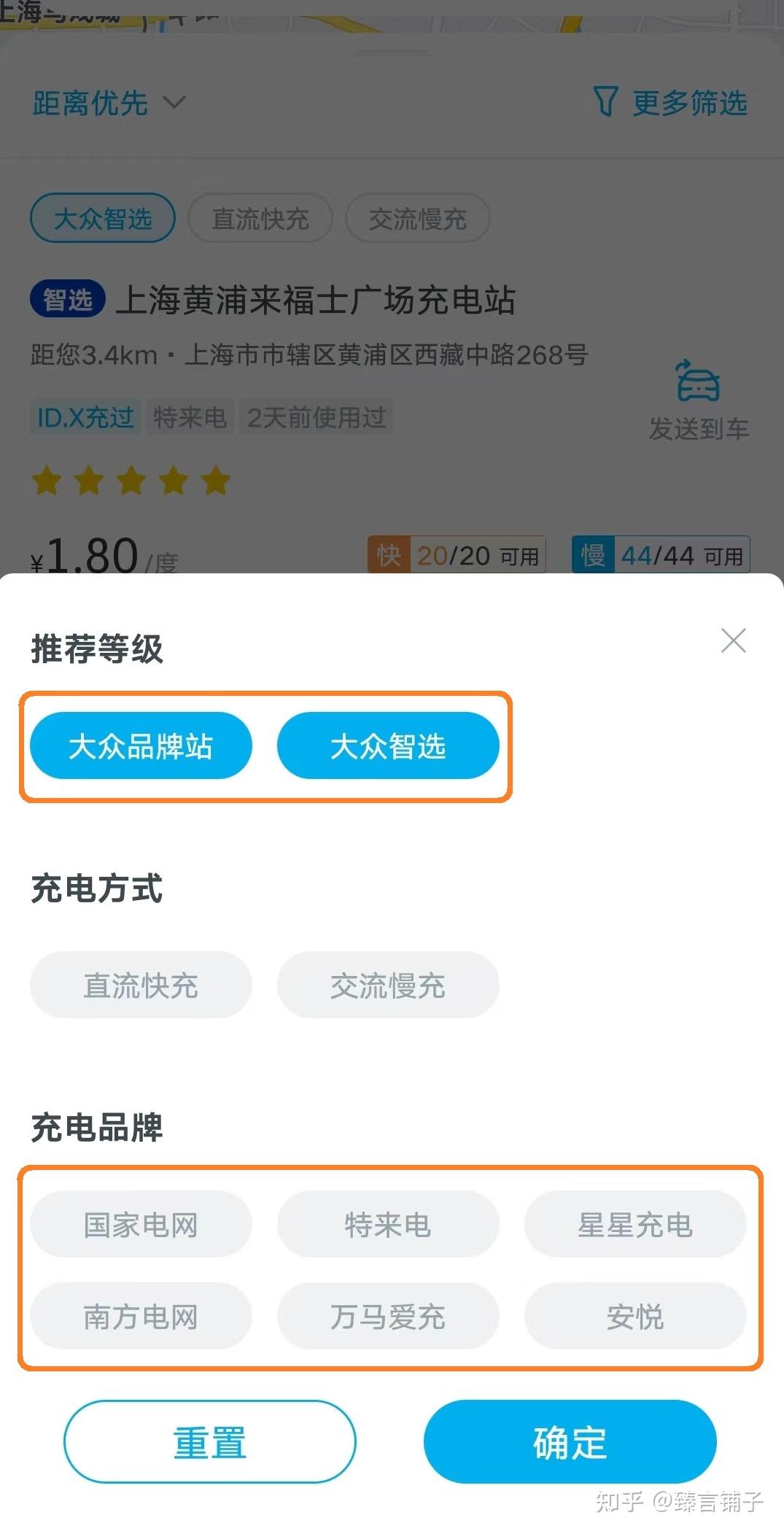
Task: Select the 直流快充 chip under 充电方式
Action: click(x=141, y=985)
